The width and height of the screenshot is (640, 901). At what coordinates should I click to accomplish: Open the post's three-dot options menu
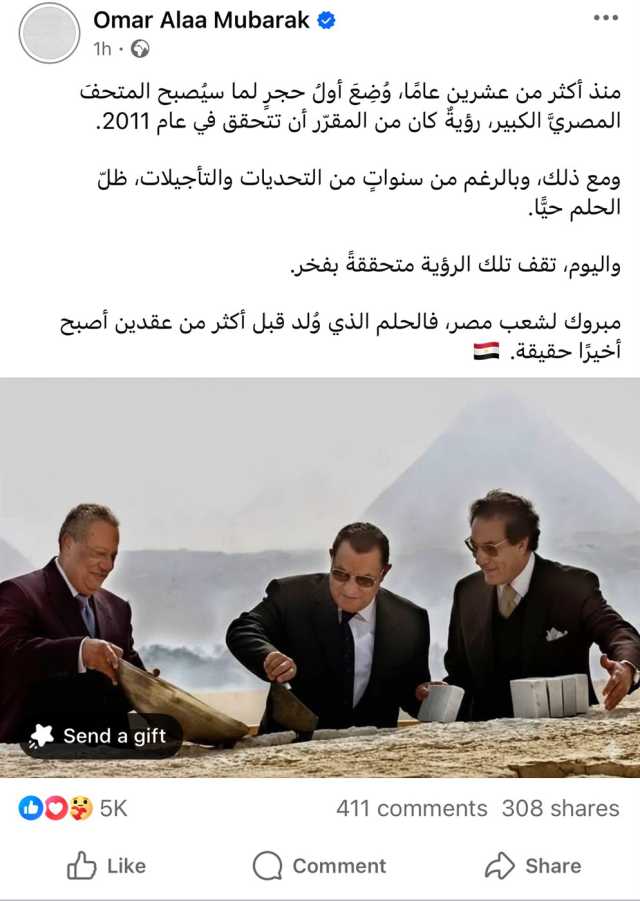[x=605, y=18]
